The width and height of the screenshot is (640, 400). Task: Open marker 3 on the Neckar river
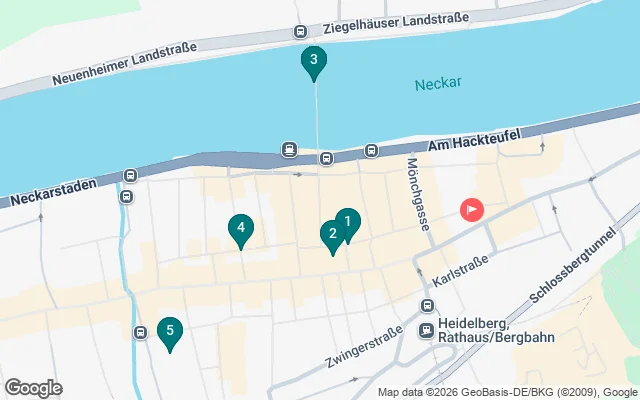coord(314,61)
